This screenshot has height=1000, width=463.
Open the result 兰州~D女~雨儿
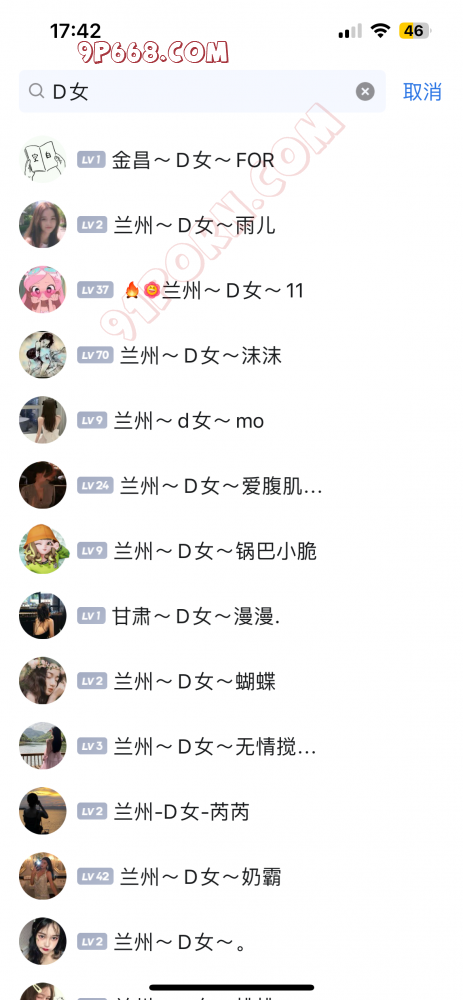tap(232, 225)
